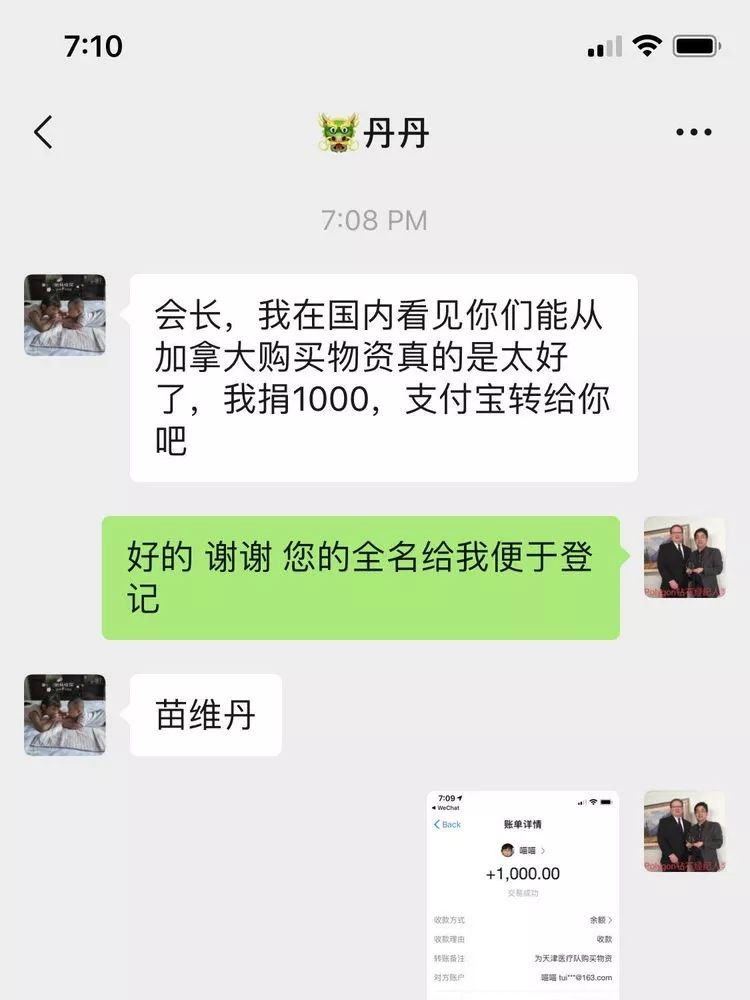750x1000 pixels.
Task: Open the chat info overflow menu
Action: click(x=693, y=132)
